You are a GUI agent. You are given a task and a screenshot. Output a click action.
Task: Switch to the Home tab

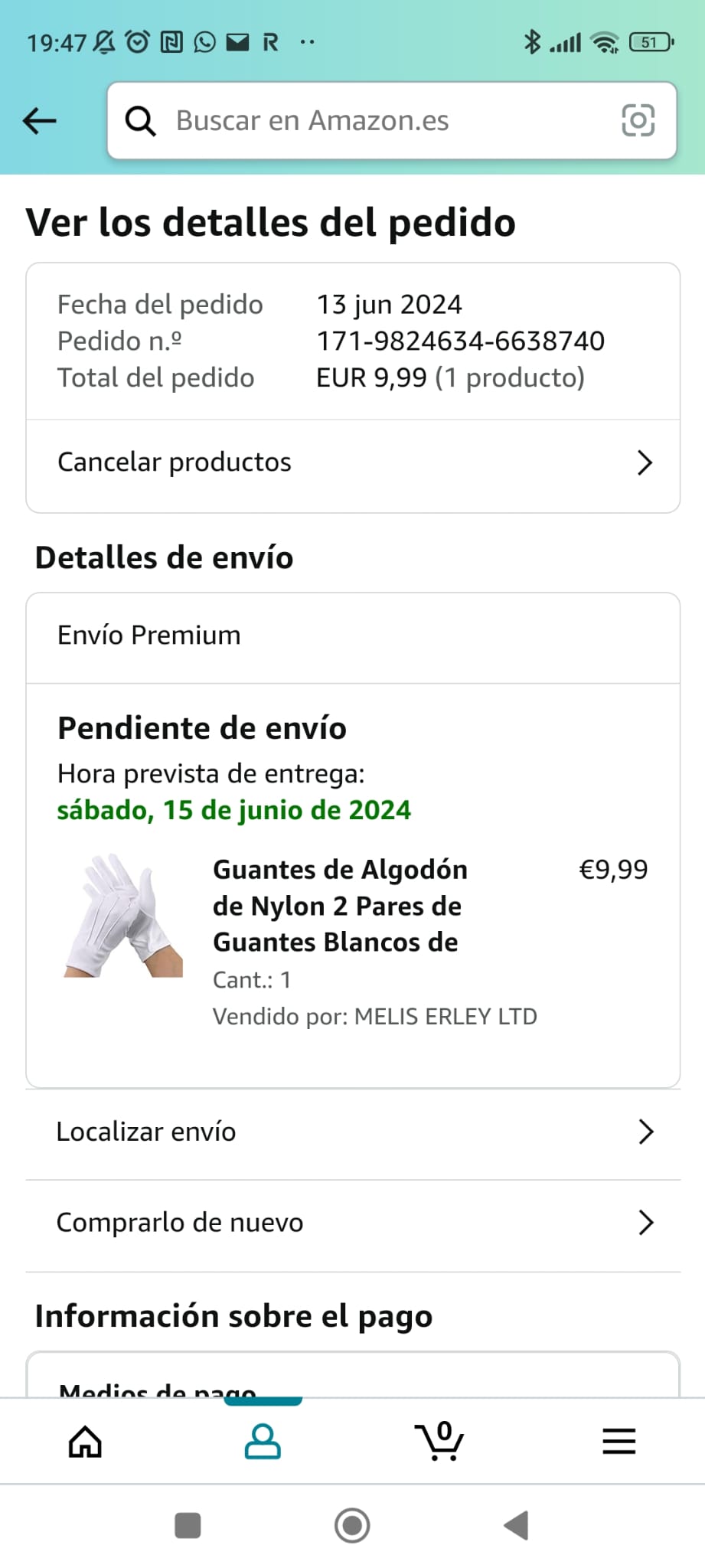pos(85,1442)
